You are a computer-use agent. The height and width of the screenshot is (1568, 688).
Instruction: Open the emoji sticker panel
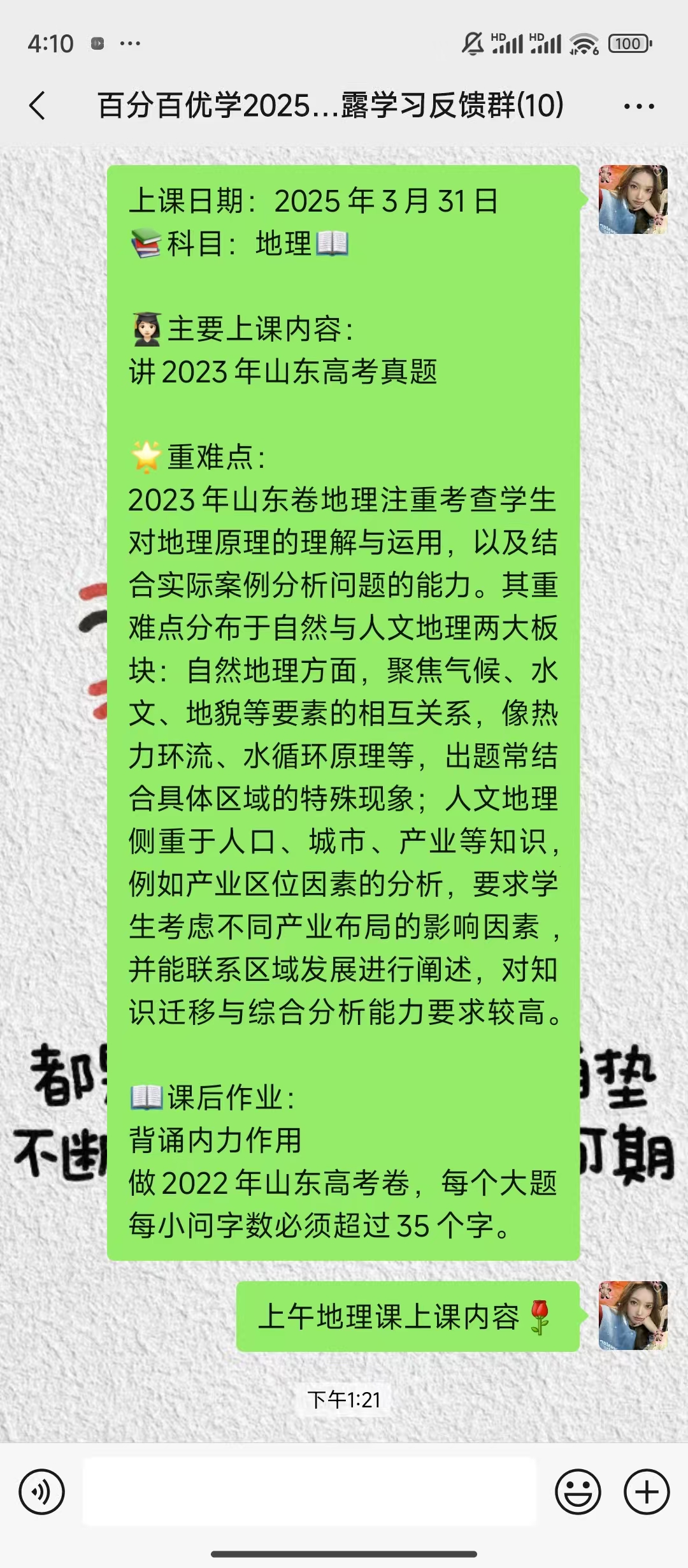click(x=578, y=1492)
